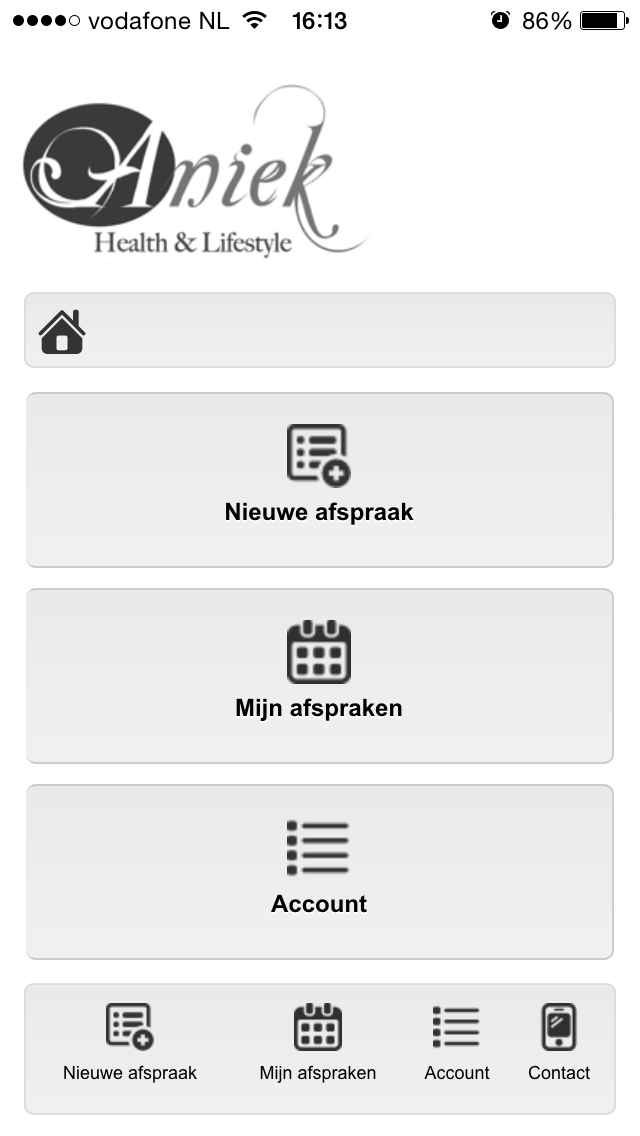Screen dimensions: 640x1136
Task: Open the large Account button
Action: 319,872
